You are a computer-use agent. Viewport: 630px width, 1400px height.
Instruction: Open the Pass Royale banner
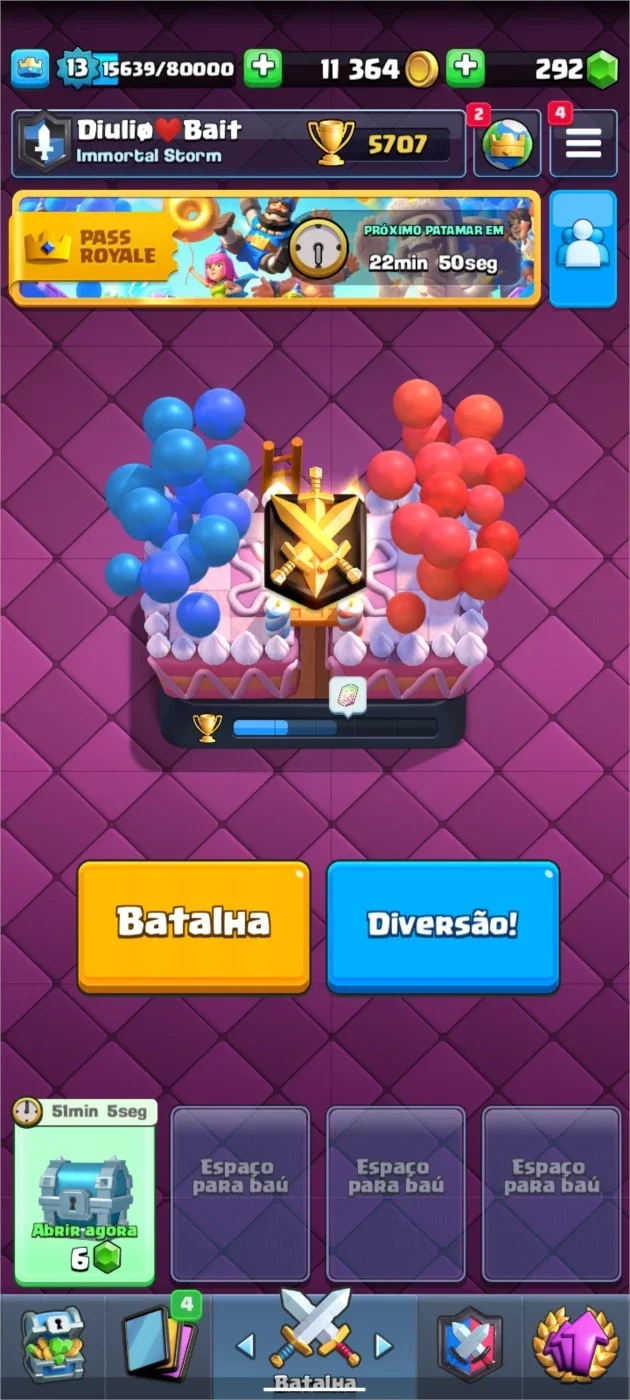coord(275,248)
